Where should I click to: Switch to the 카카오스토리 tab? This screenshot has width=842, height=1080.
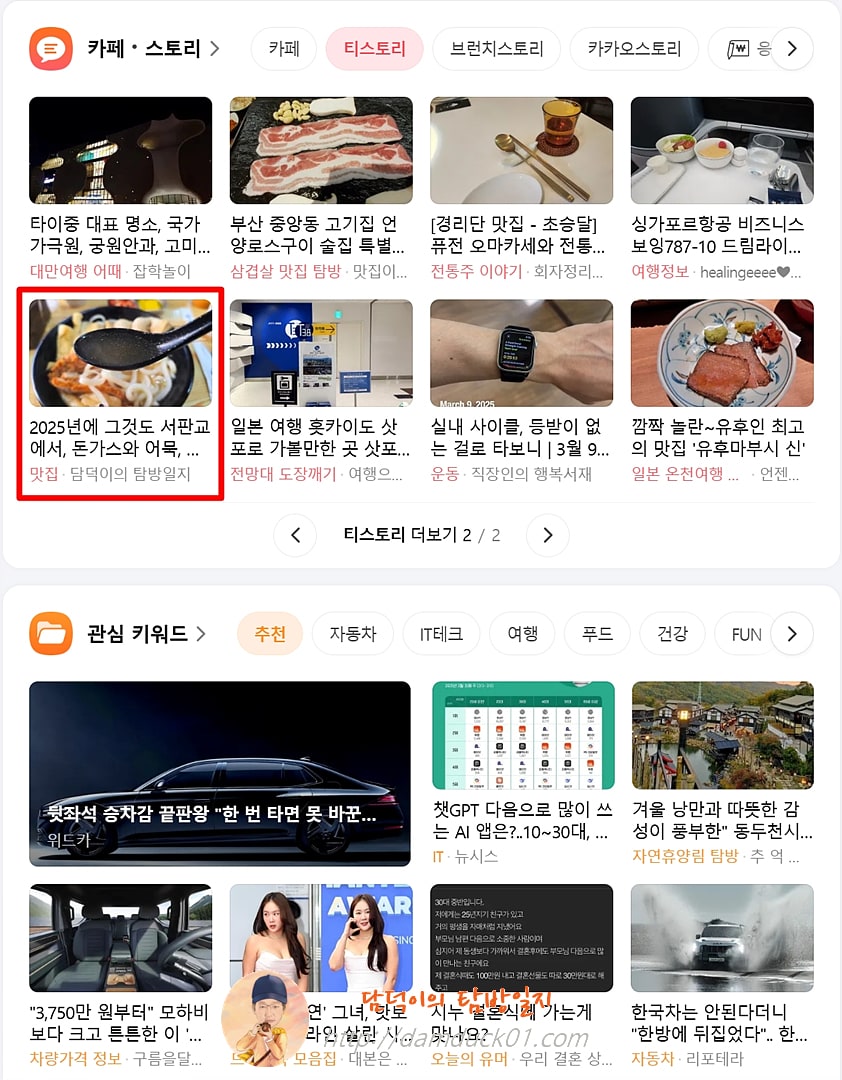coord(634,48)
